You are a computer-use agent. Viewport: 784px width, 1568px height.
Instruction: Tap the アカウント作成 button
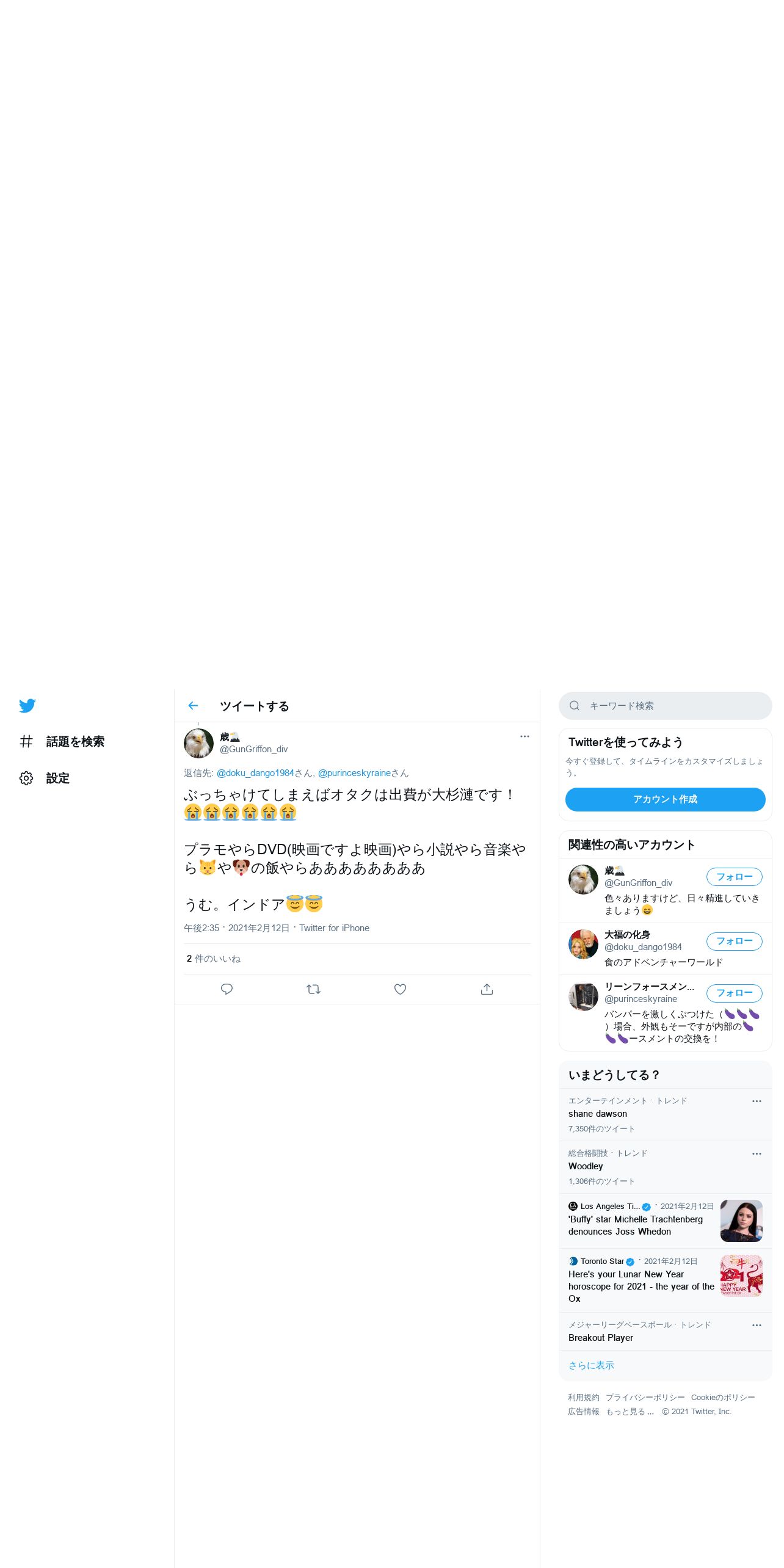[666, 799]
